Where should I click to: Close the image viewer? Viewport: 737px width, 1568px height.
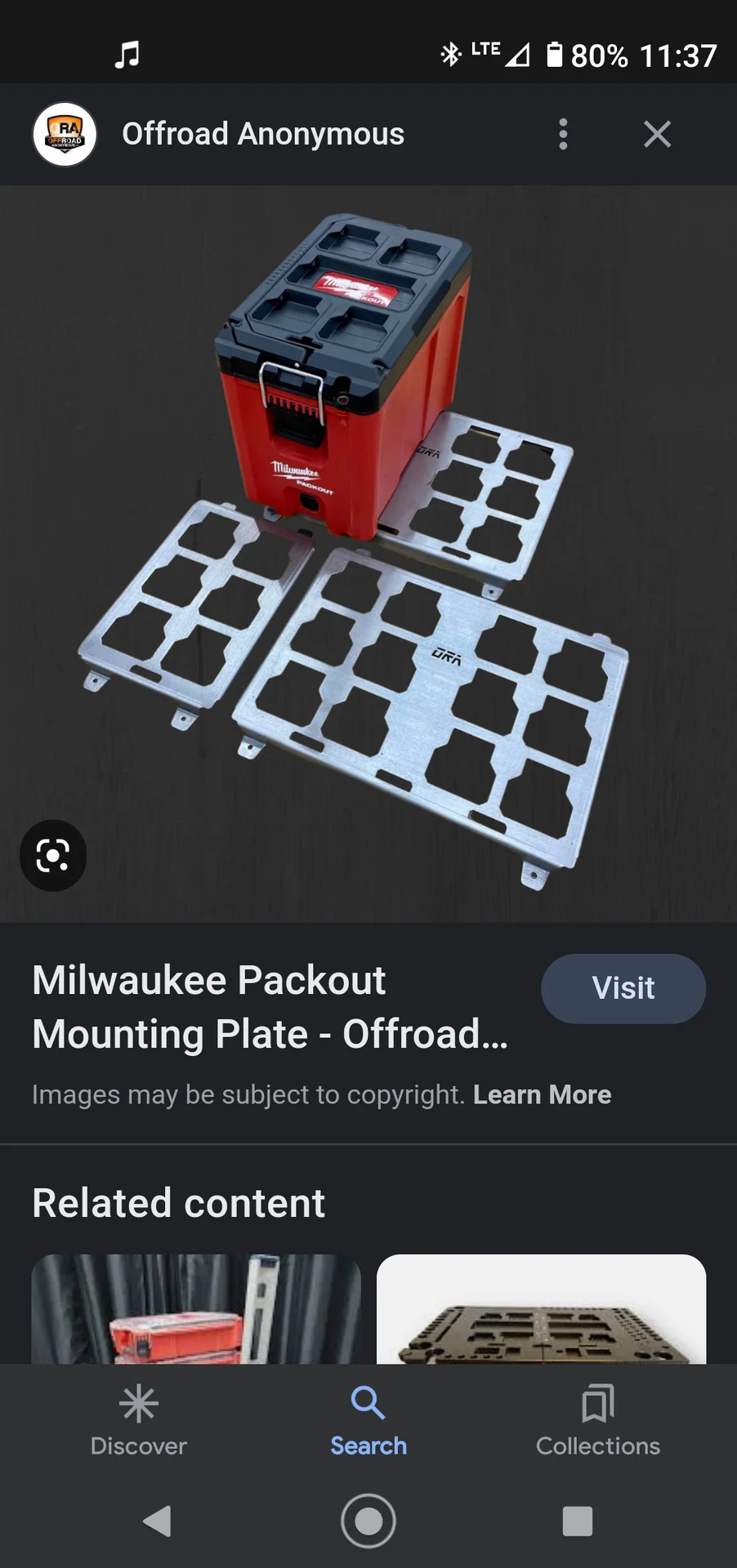[x=657, y=134]
